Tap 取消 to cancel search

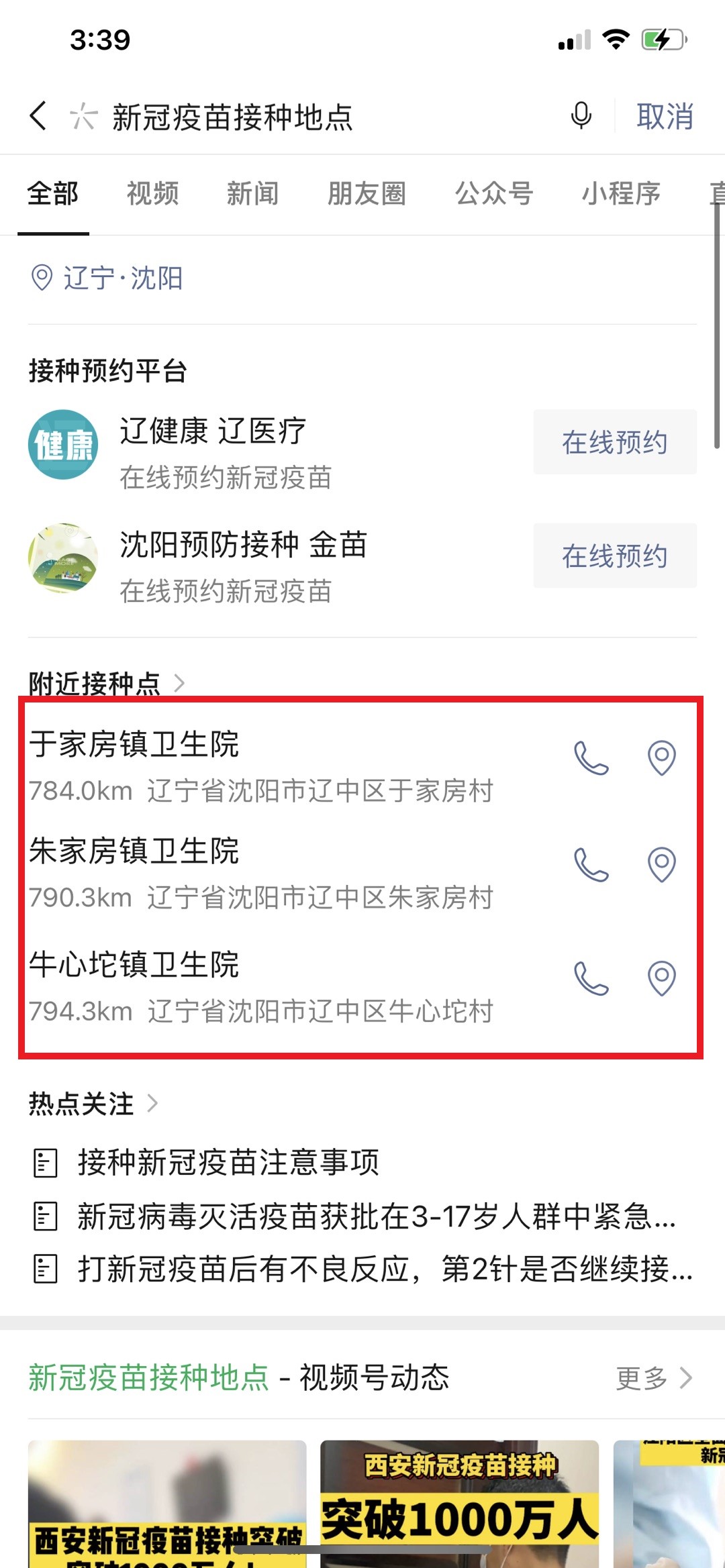pos(665,117)
